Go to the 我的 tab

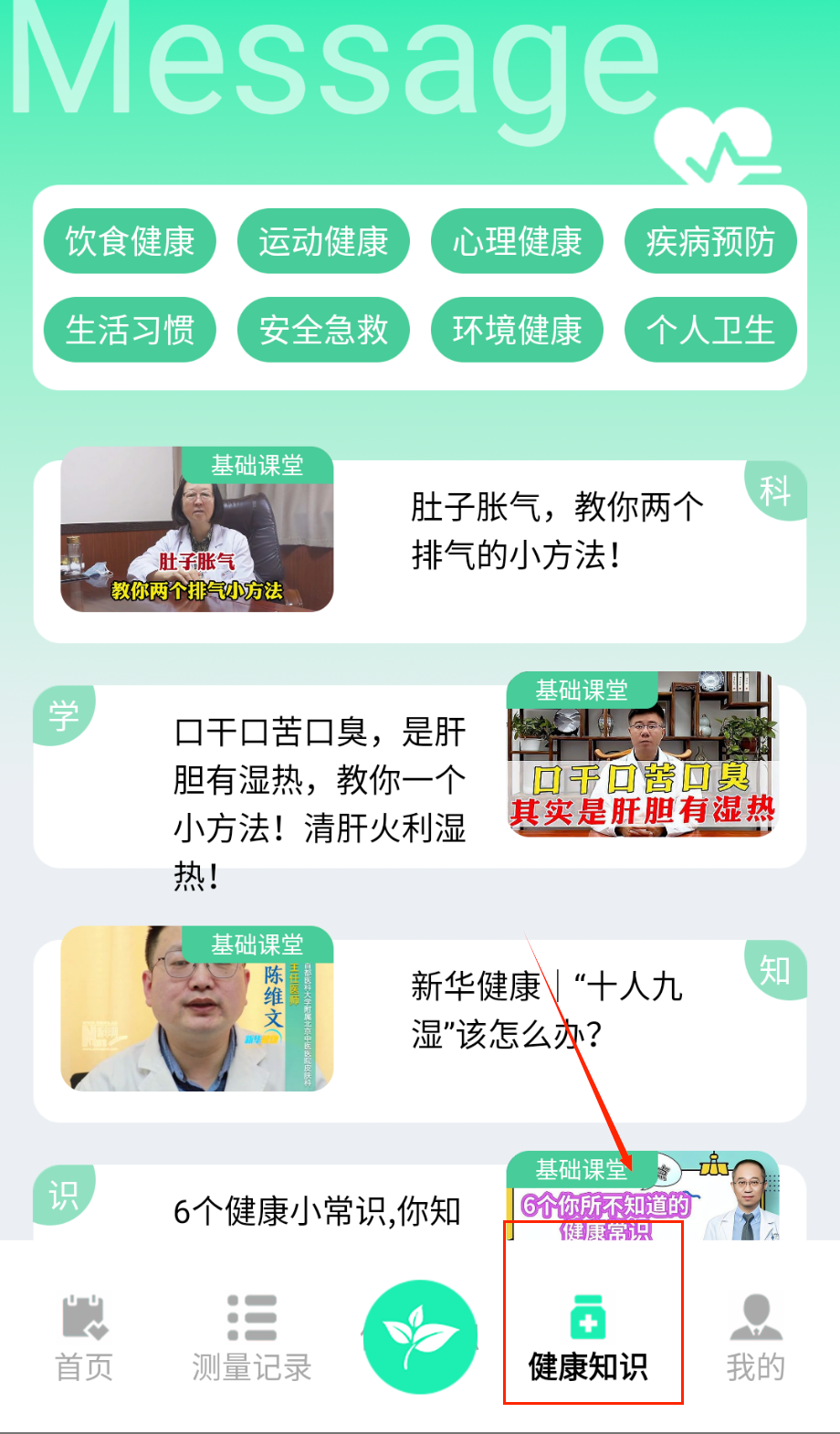[x=756, y=1339]
